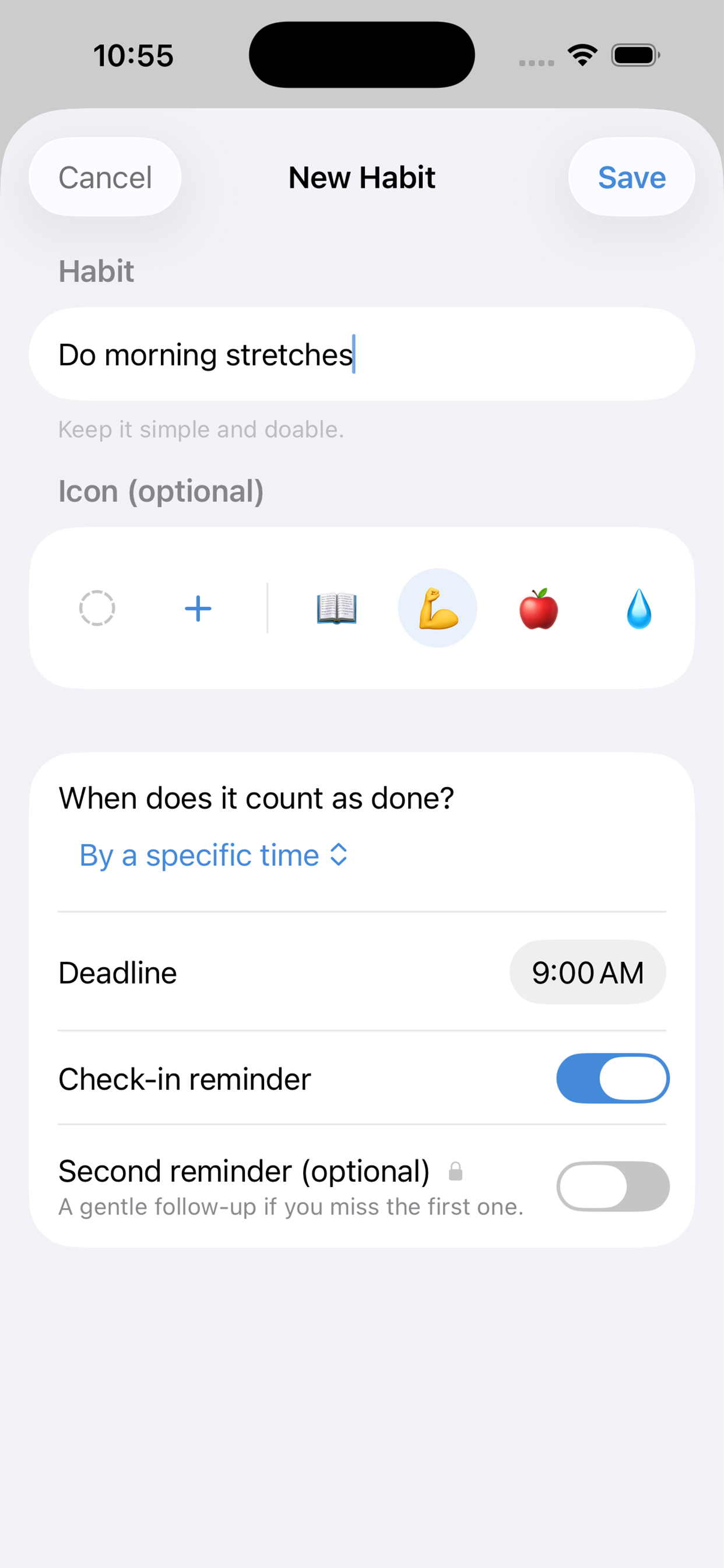
Task: Choose the open book icon
Action: [336, 608]
